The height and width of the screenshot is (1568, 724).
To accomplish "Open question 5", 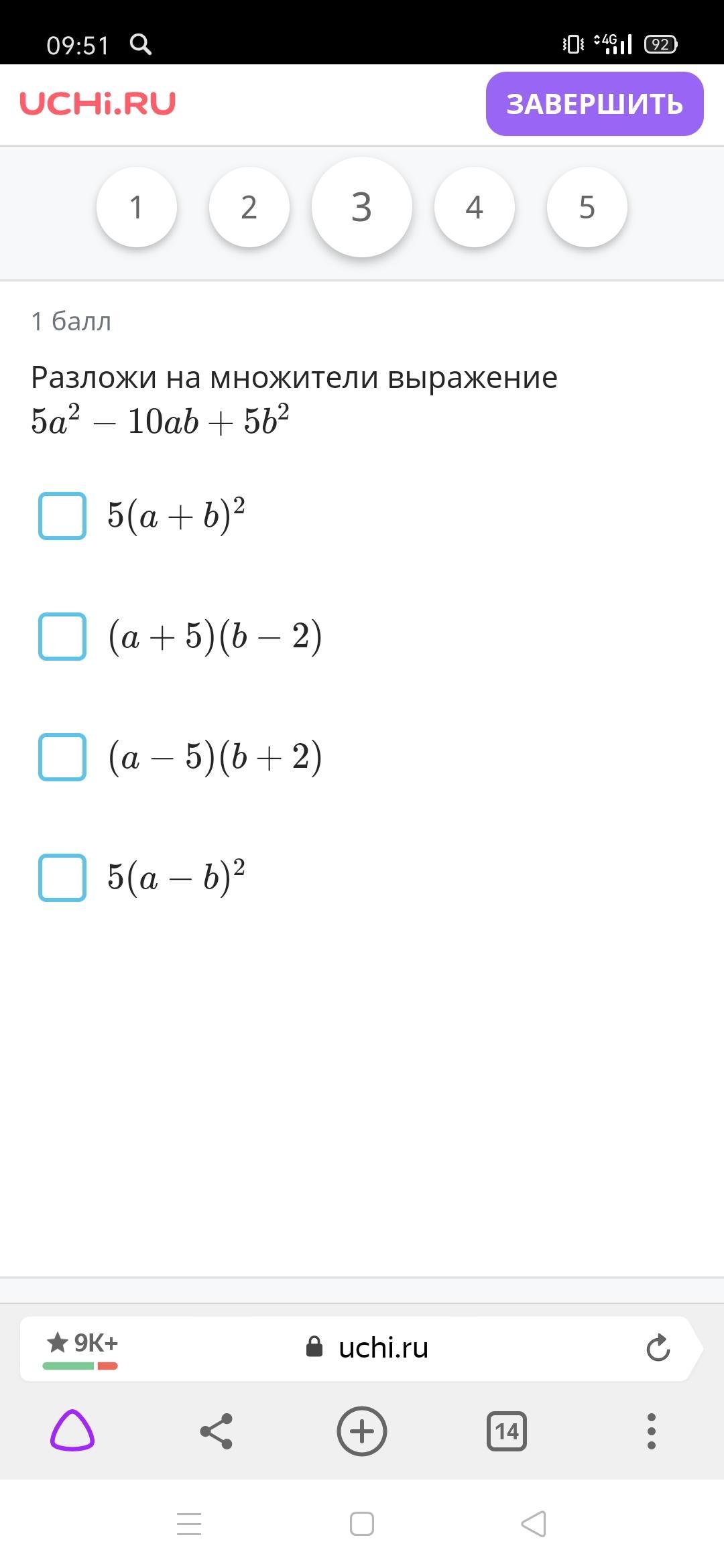I will coord(587,207).
